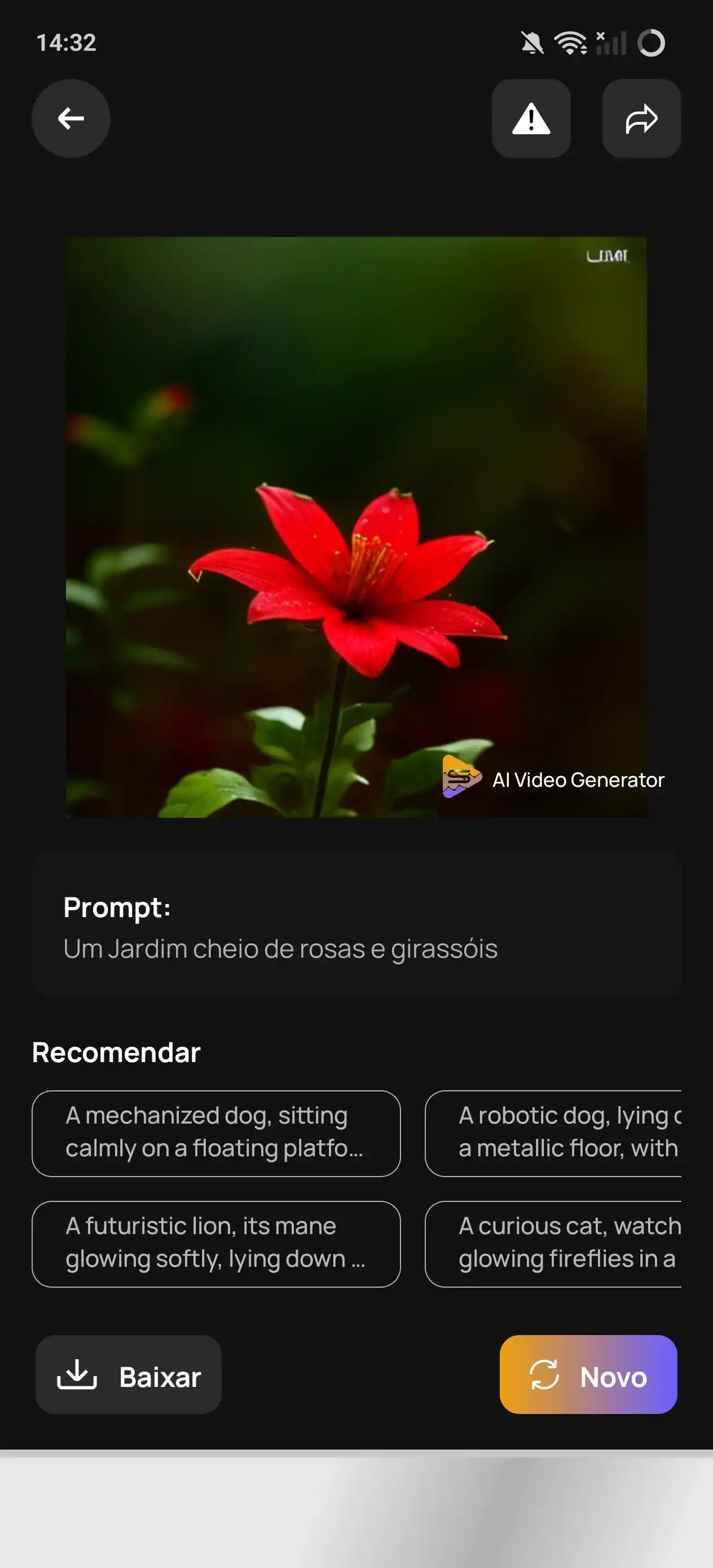Go back using the arrow button
This screenshot has height=1568, width=713.
tap(71, 118)
